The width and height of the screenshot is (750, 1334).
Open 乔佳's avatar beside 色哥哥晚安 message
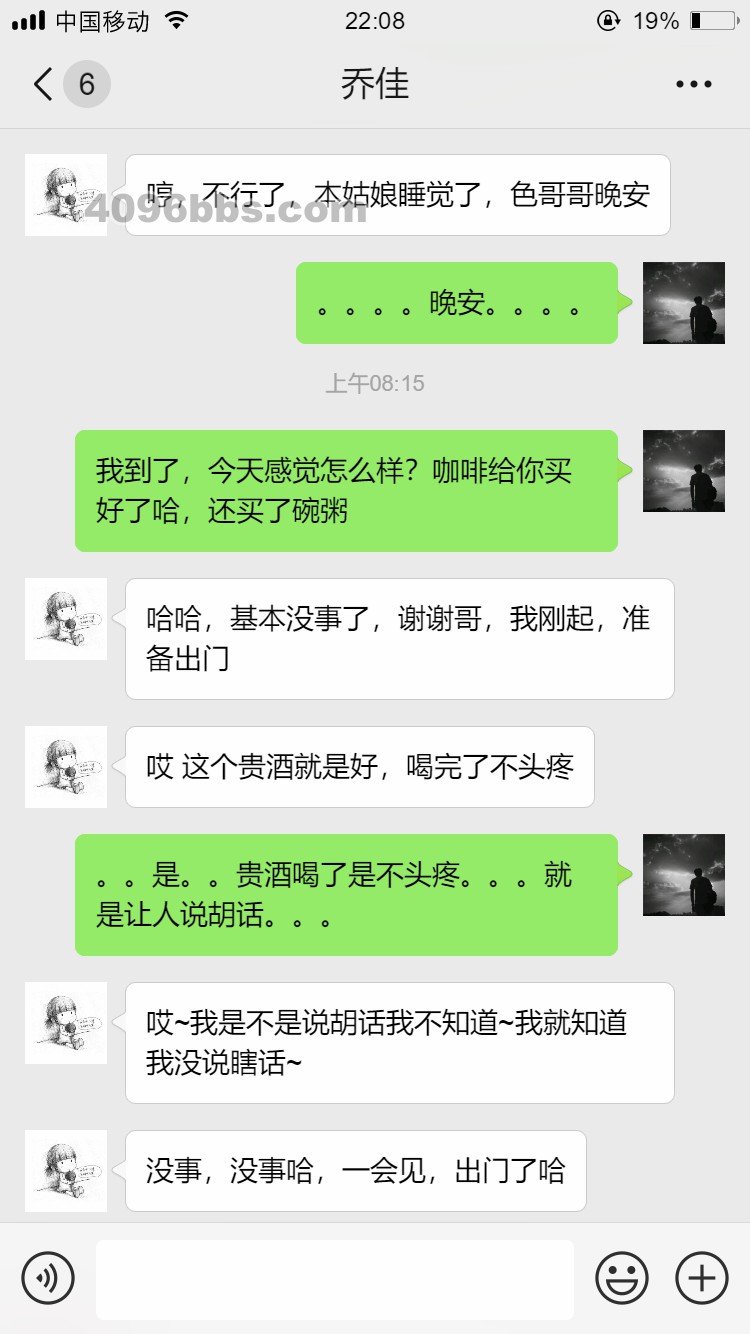[66, 195]
